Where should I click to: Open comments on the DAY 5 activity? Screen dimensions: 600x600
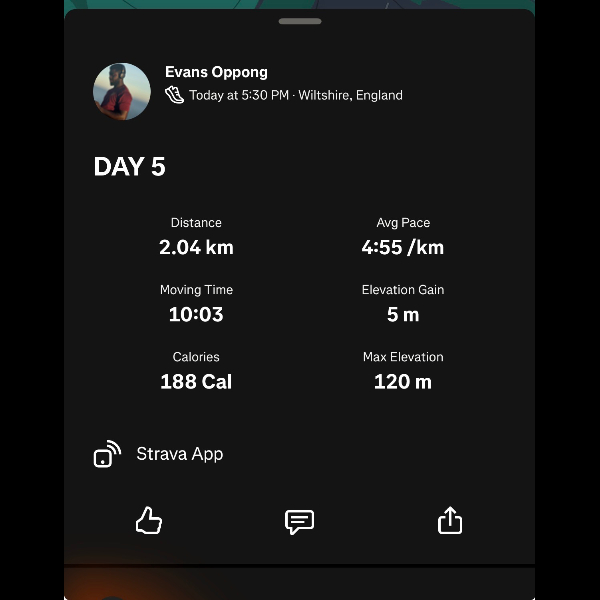click(299, 521)
